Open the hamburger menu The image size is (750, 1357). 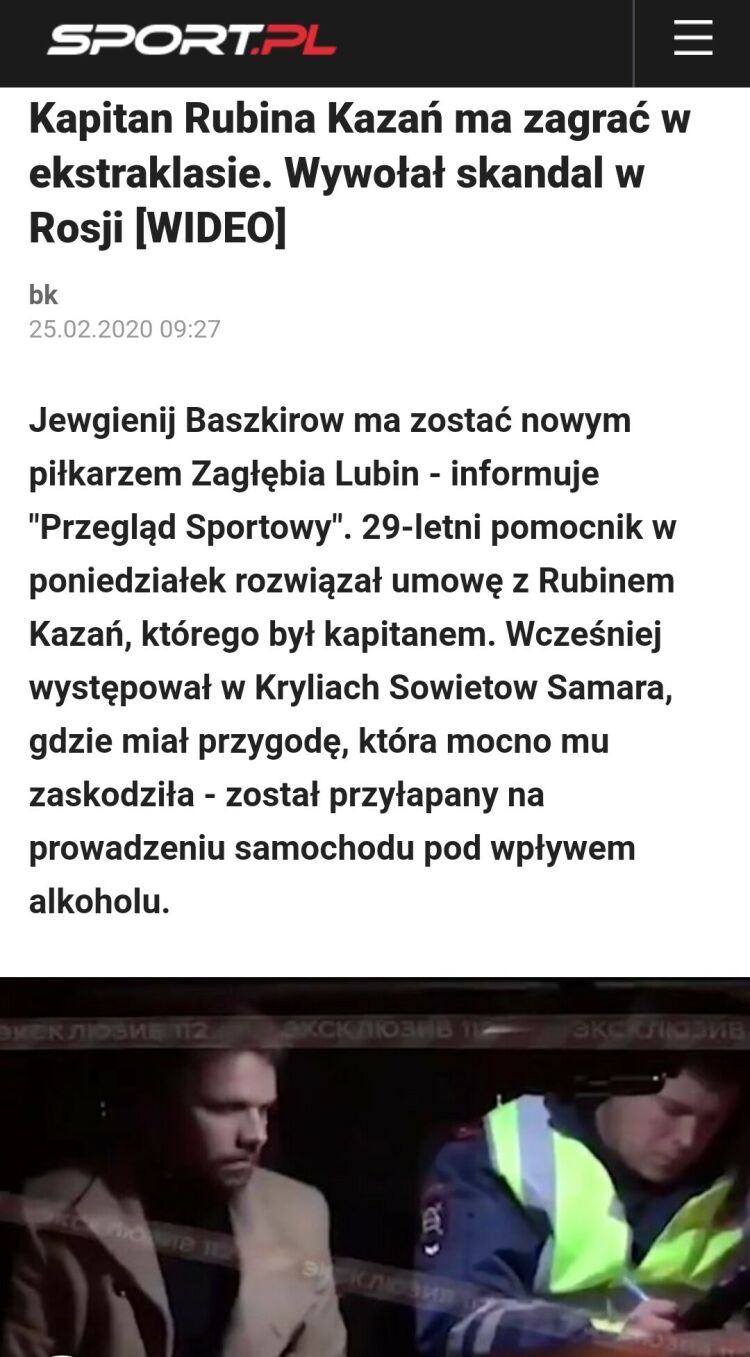tap(692, 40)
